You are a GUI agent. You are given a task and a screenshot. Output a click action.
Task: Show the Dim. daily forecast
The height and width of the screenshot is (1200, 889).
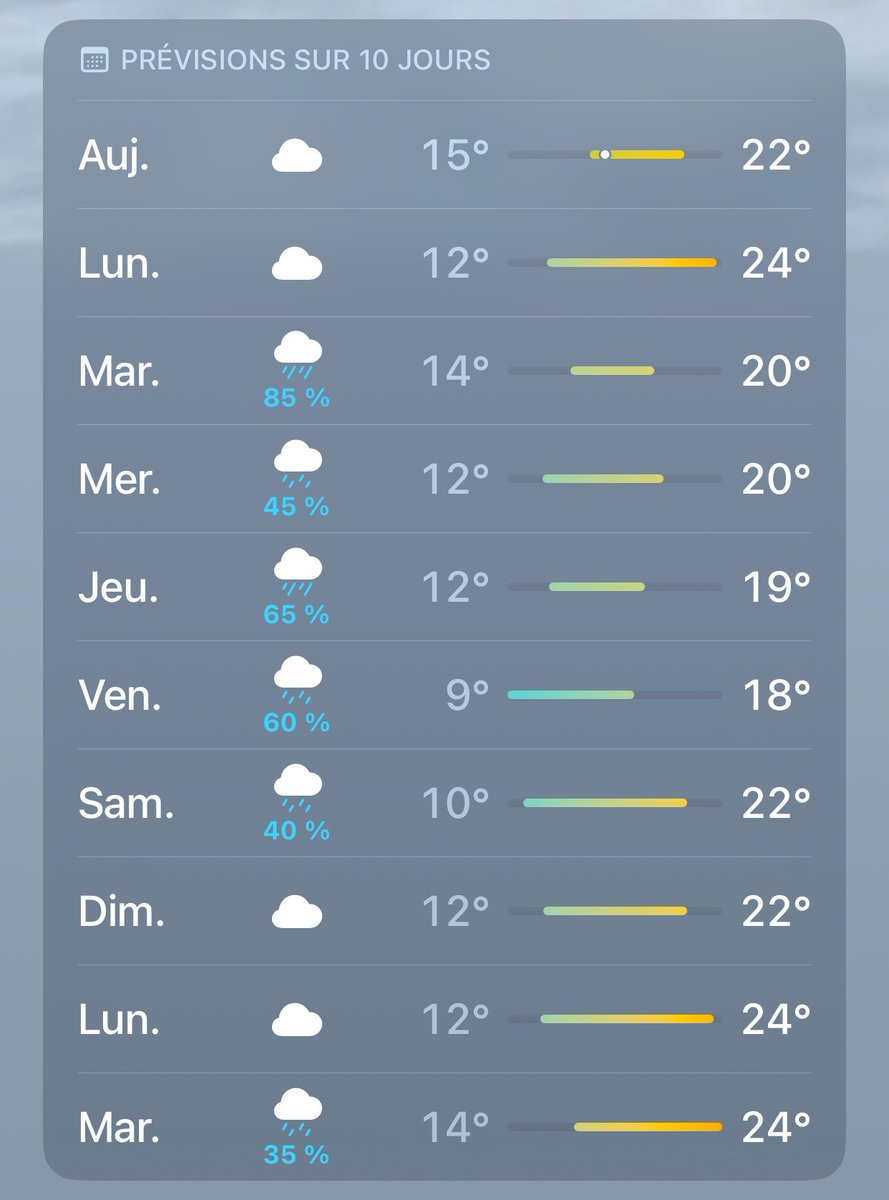[x=444, y=911]
